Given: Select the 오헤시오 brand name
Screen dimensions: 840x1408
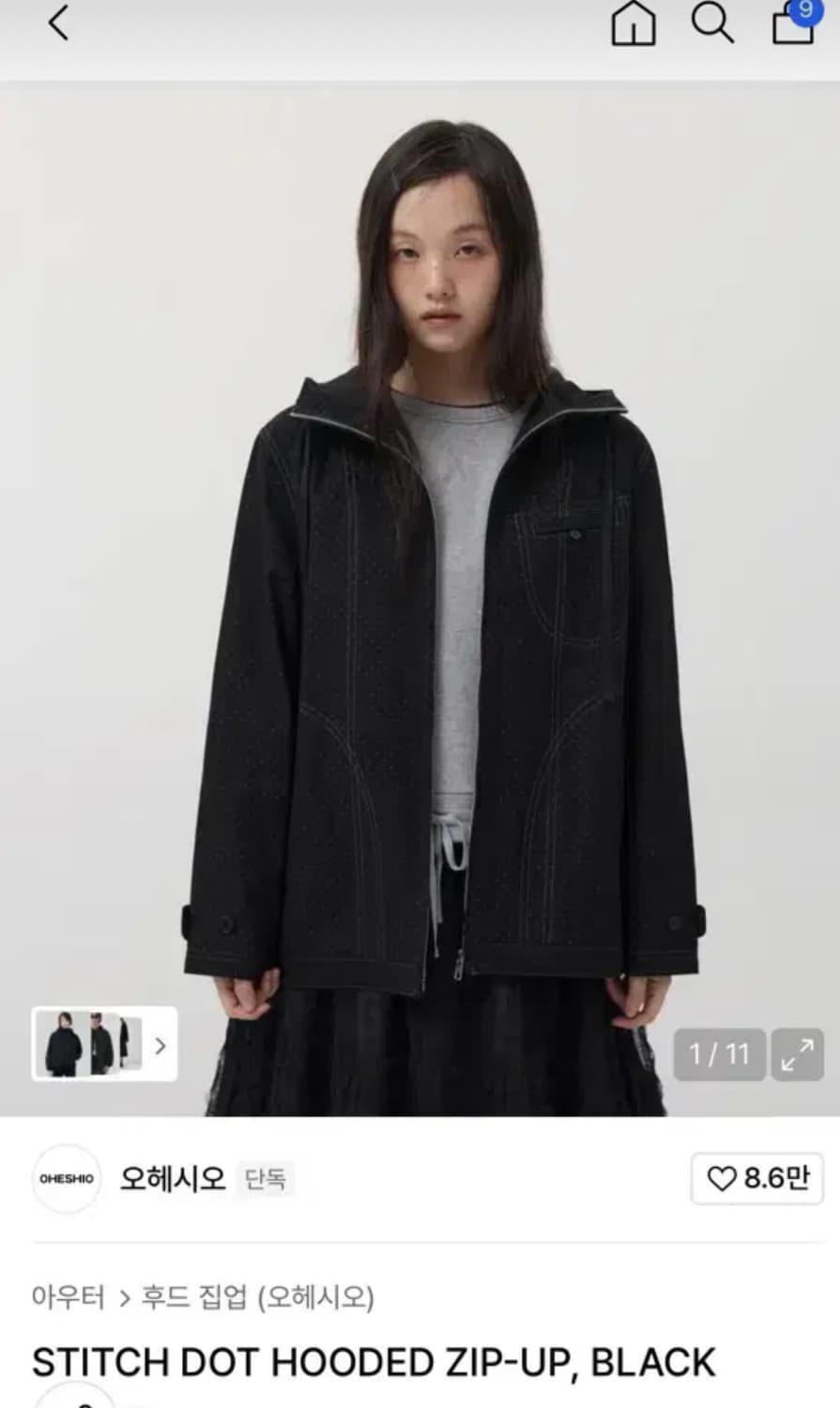Looking at the screenshot, I should pos(171,1179).
